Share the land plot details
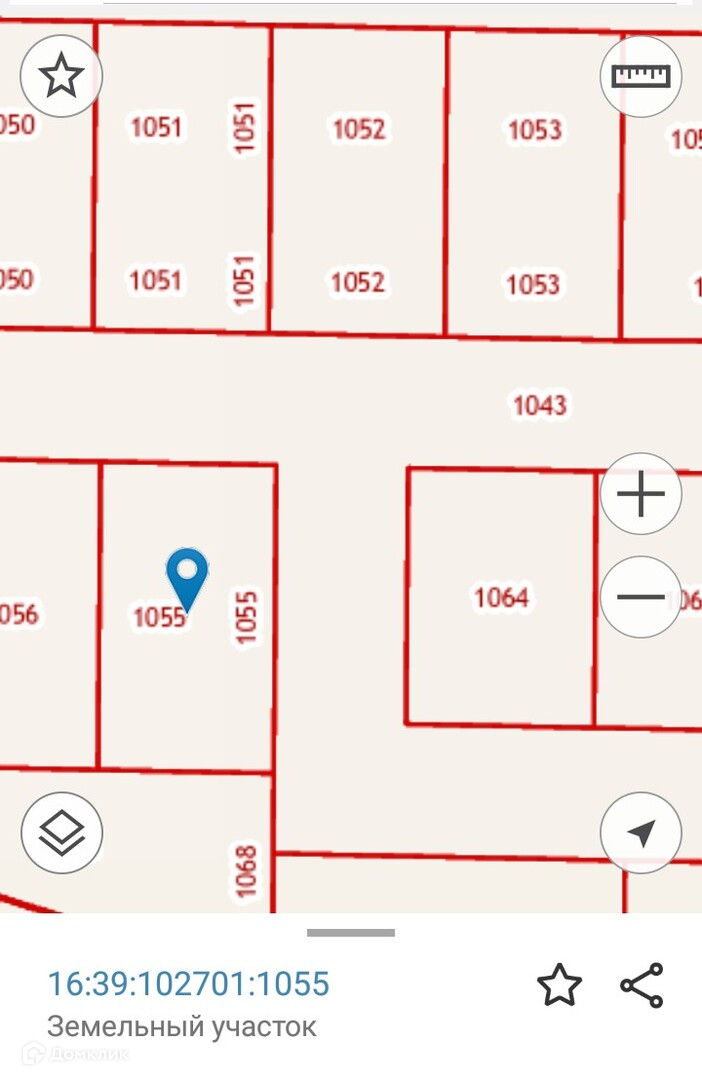 point(642,985)
